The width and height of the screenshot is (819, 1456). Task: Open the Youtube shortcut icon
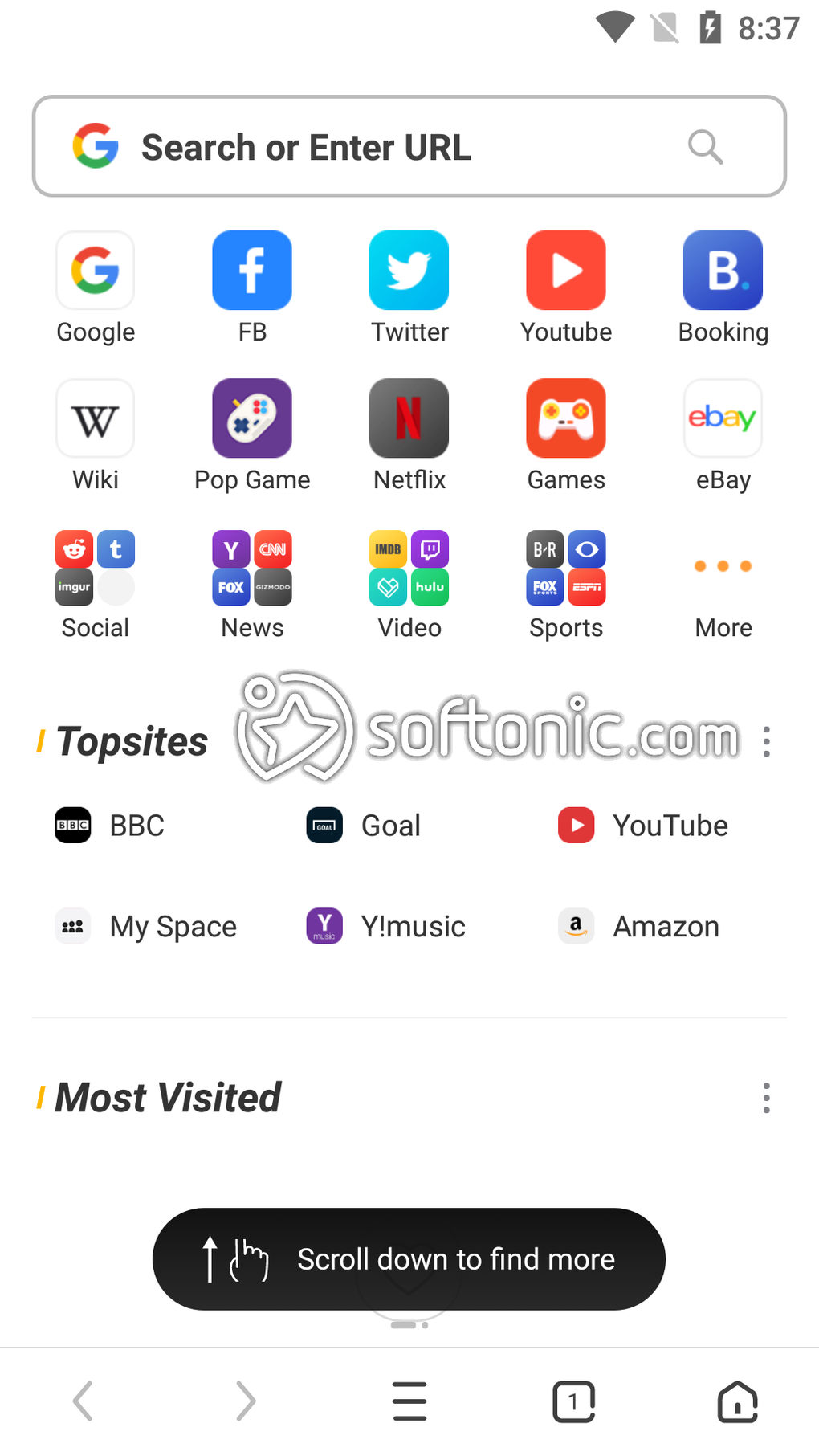566,271
